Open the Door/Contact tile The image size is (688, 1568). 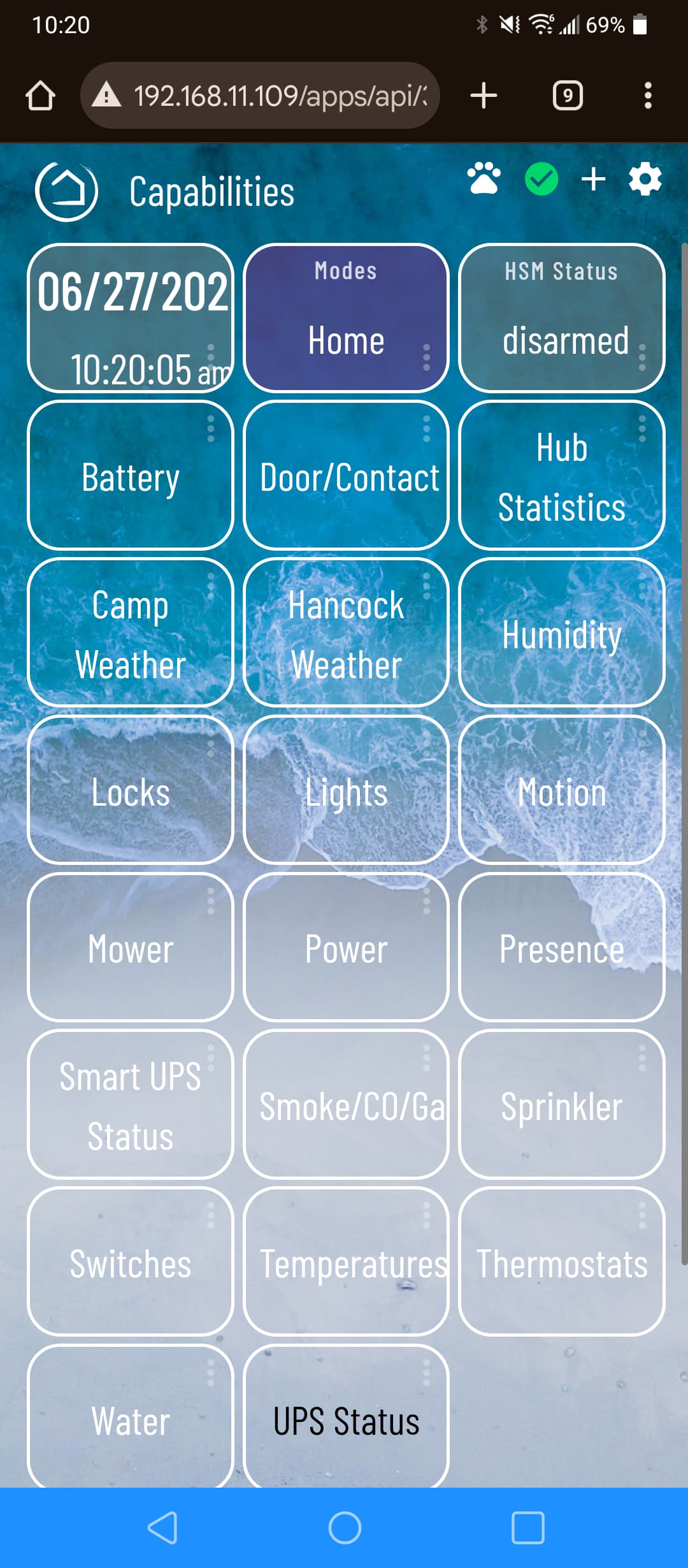(x=346, y=475)
